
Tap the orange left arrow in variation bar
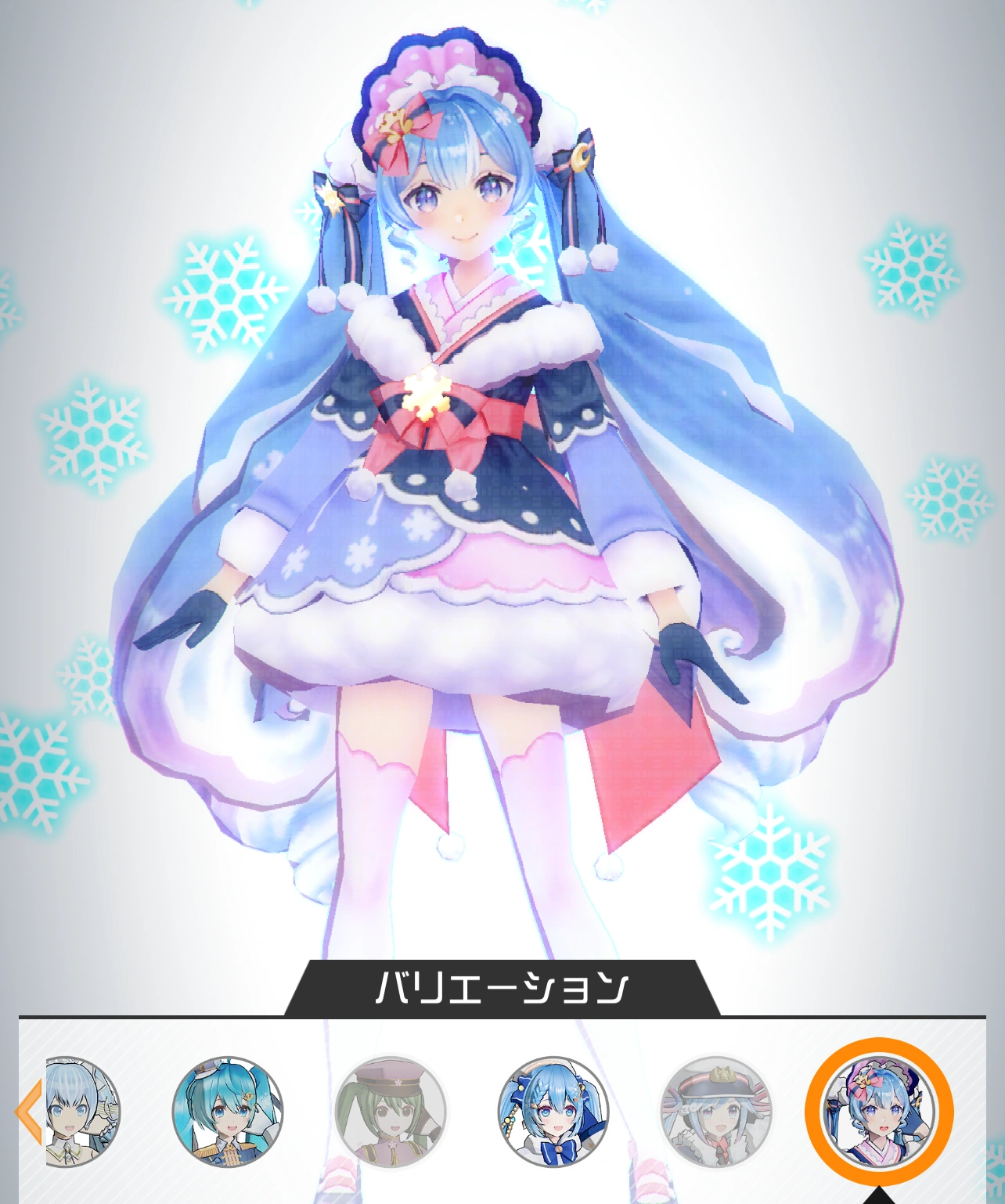coord(29,1112)
